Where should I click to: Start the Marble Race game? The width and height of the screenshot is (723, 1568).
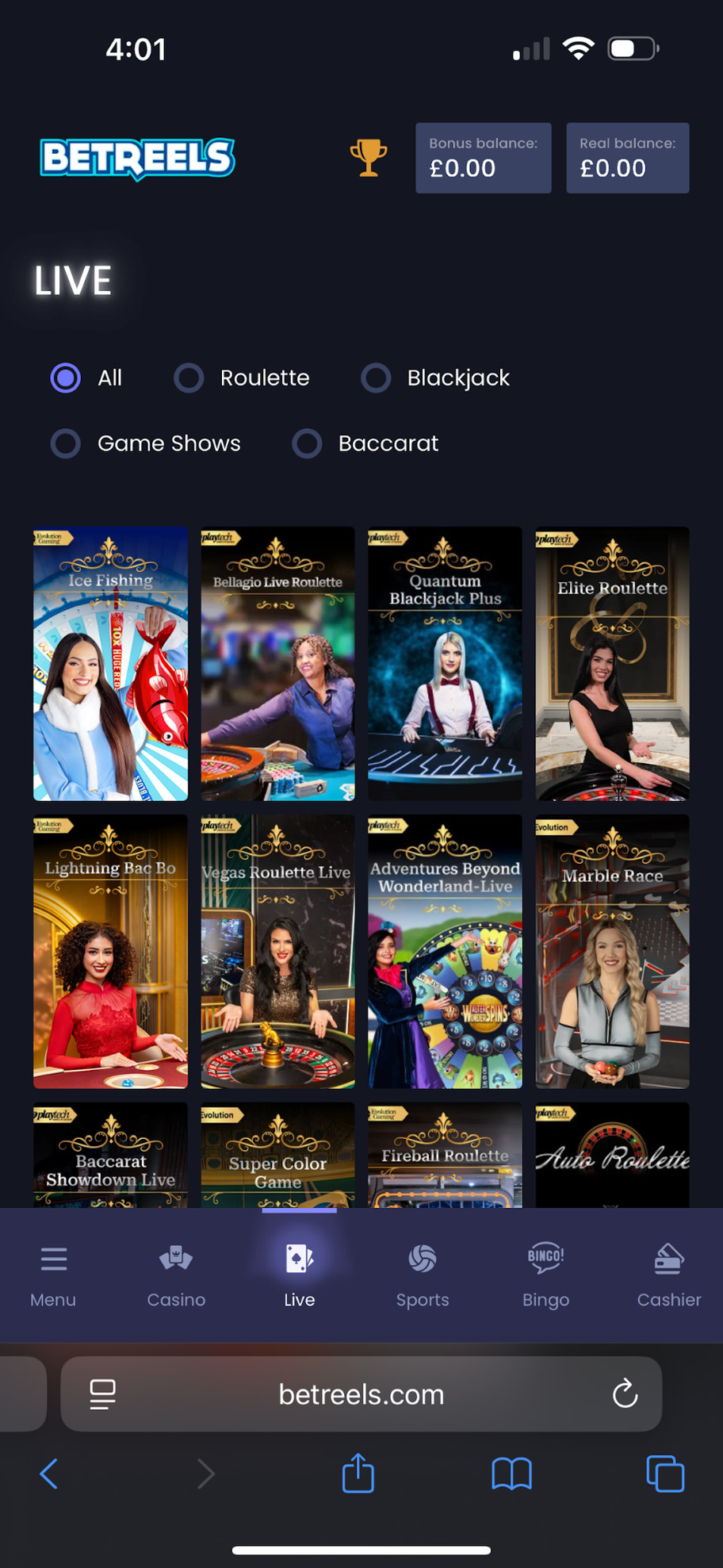[x=612, y=951]
